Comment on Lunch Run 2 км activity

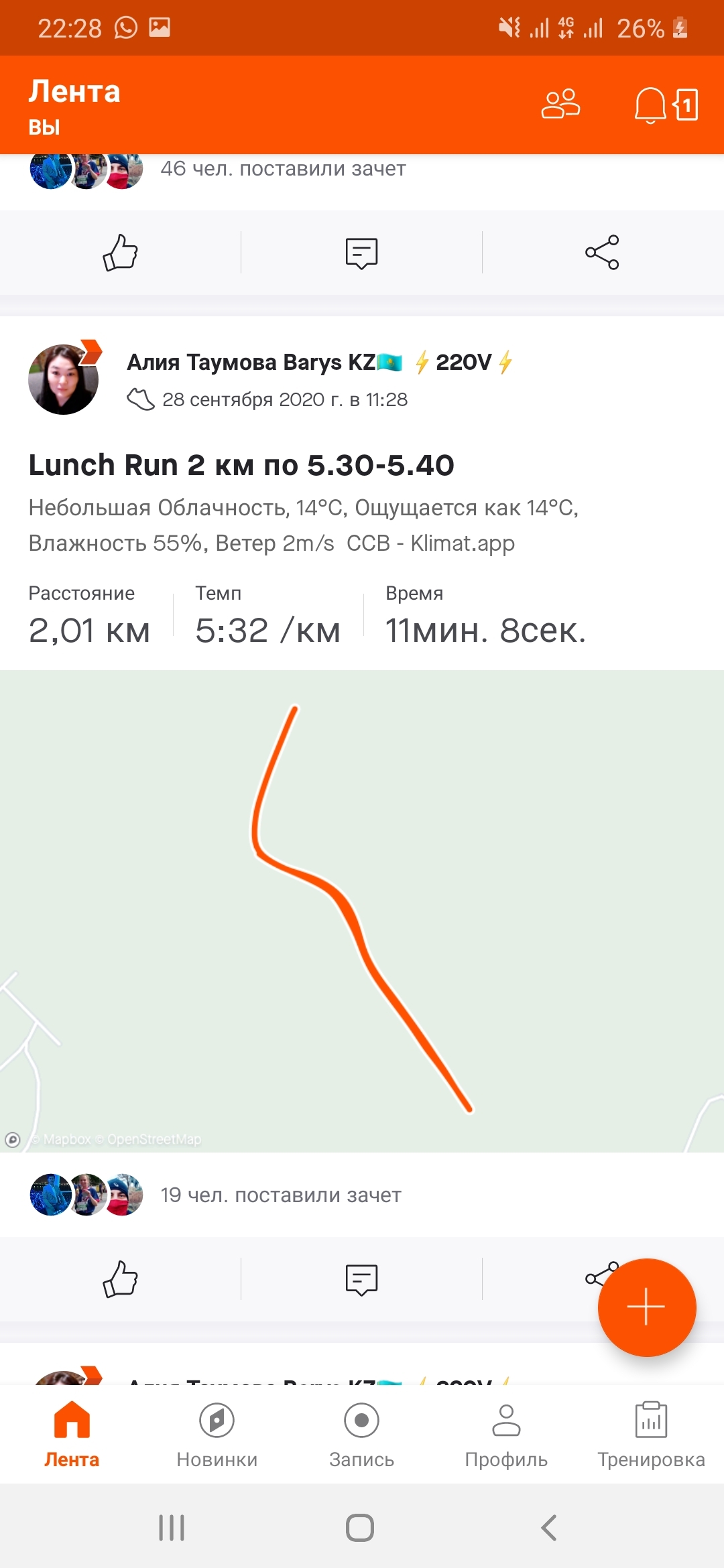[x=361, y=1279]
